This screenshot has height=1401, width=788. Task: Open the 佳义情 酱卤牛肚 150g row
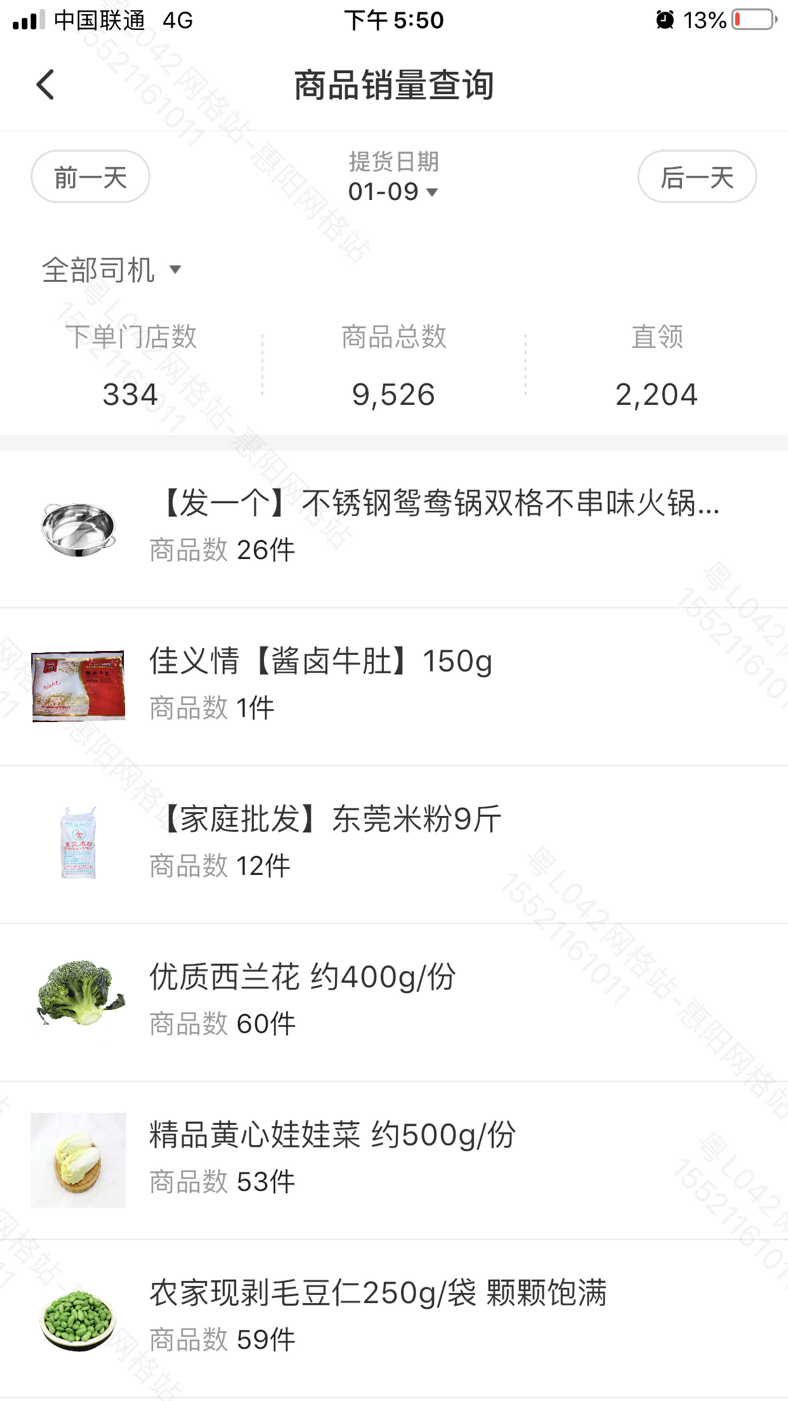[x=394, y=686]
